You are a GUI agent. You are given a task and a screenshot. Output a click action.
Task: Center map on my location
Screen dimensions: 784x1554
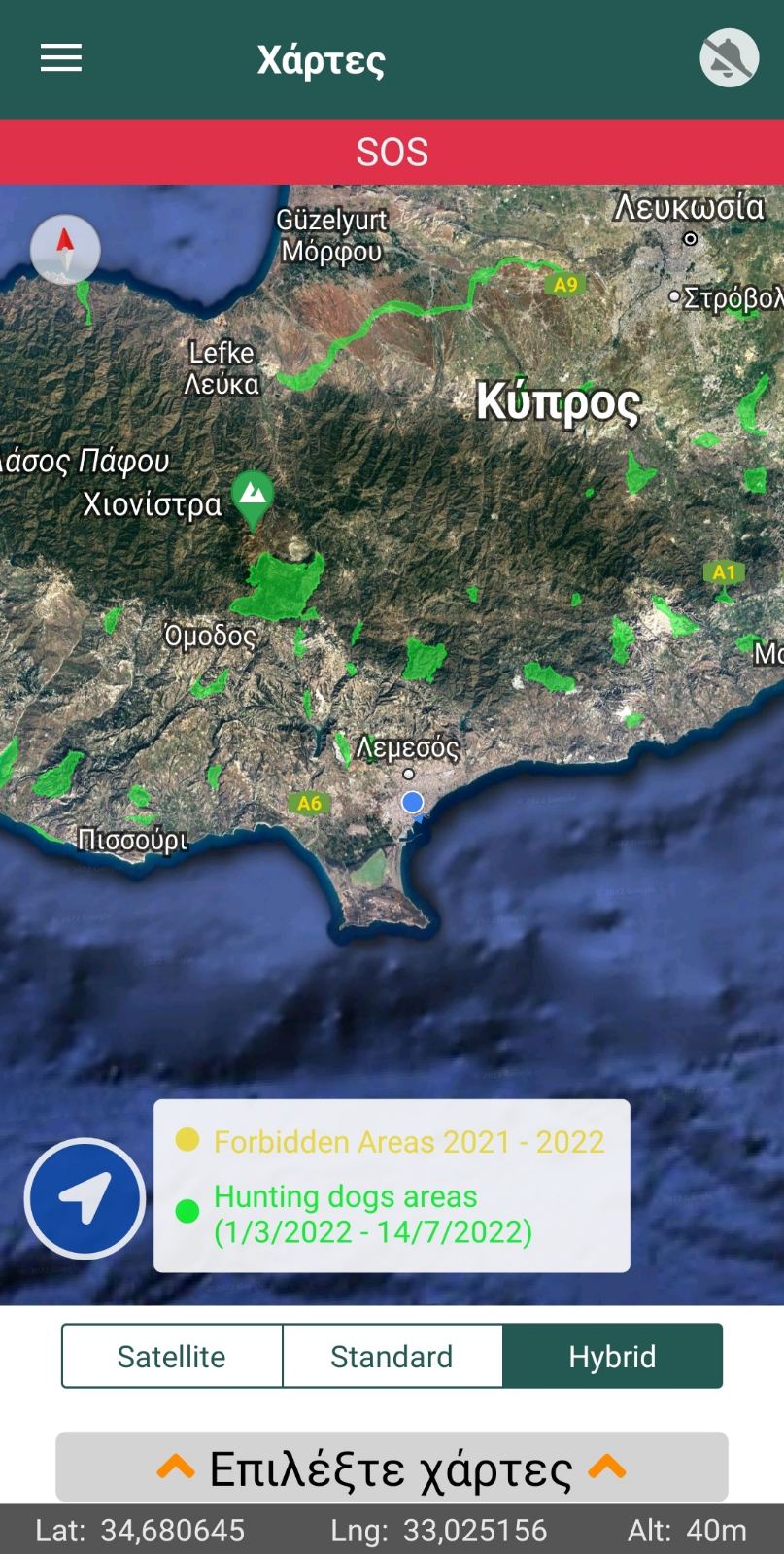[85, 1198]
